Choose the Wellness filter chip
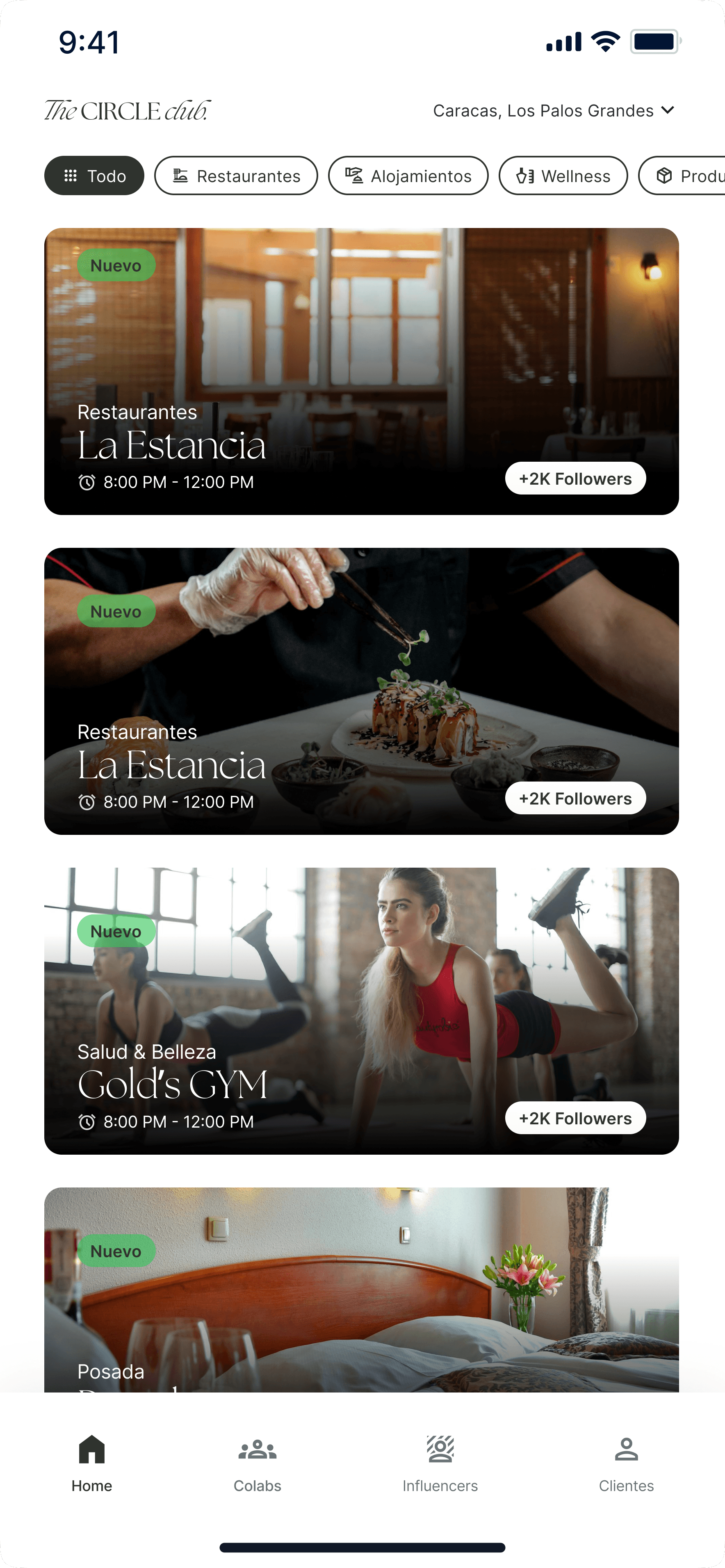725x1568 pixels. pyautogui.click(x=563, y=176)
